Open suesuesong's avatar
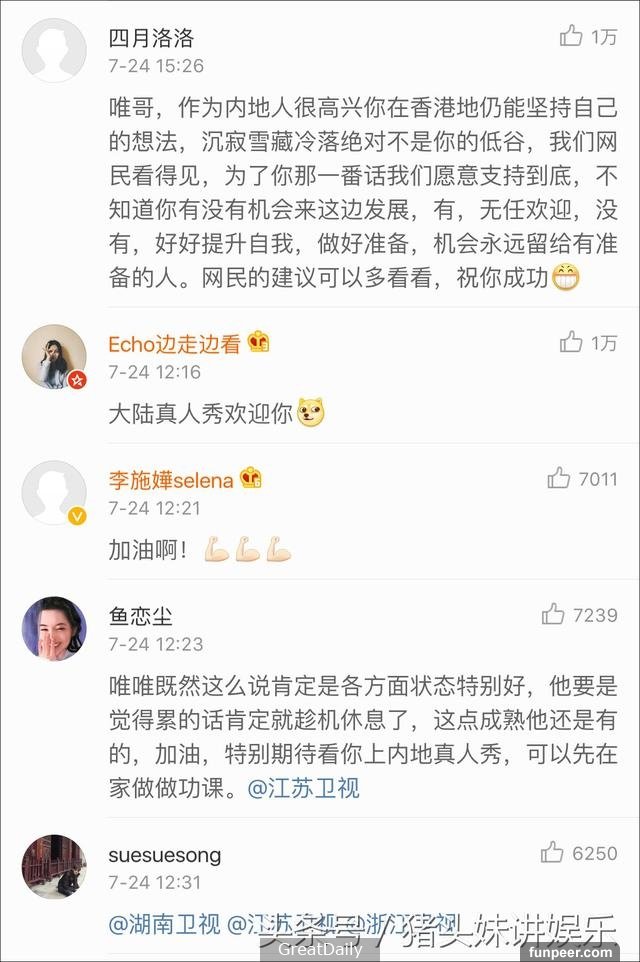This screenshot has width=640, height=962. click(x=54, y=866)
